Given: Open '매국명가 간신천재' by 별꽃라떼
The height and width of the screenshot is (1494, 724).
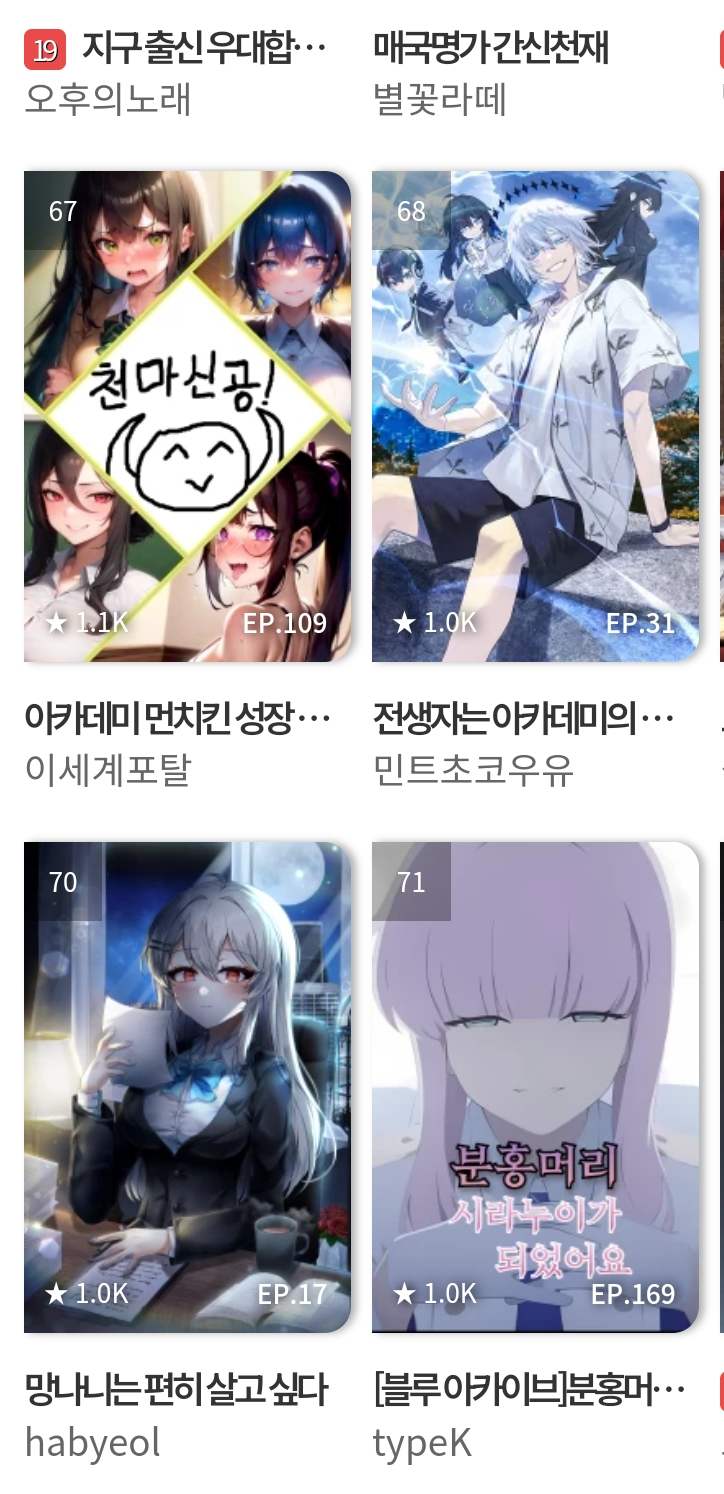Looking at the screenshot, I should pyautogui.click(x=490, y=47).
